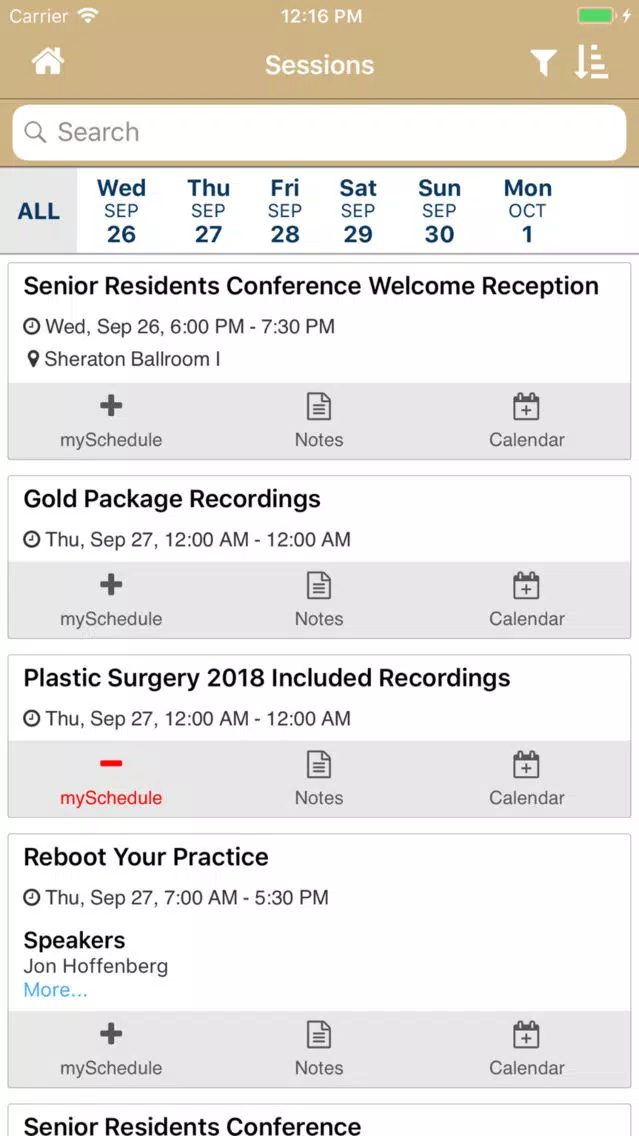Switch to Mon Oct 1 tab

point(527,211)
